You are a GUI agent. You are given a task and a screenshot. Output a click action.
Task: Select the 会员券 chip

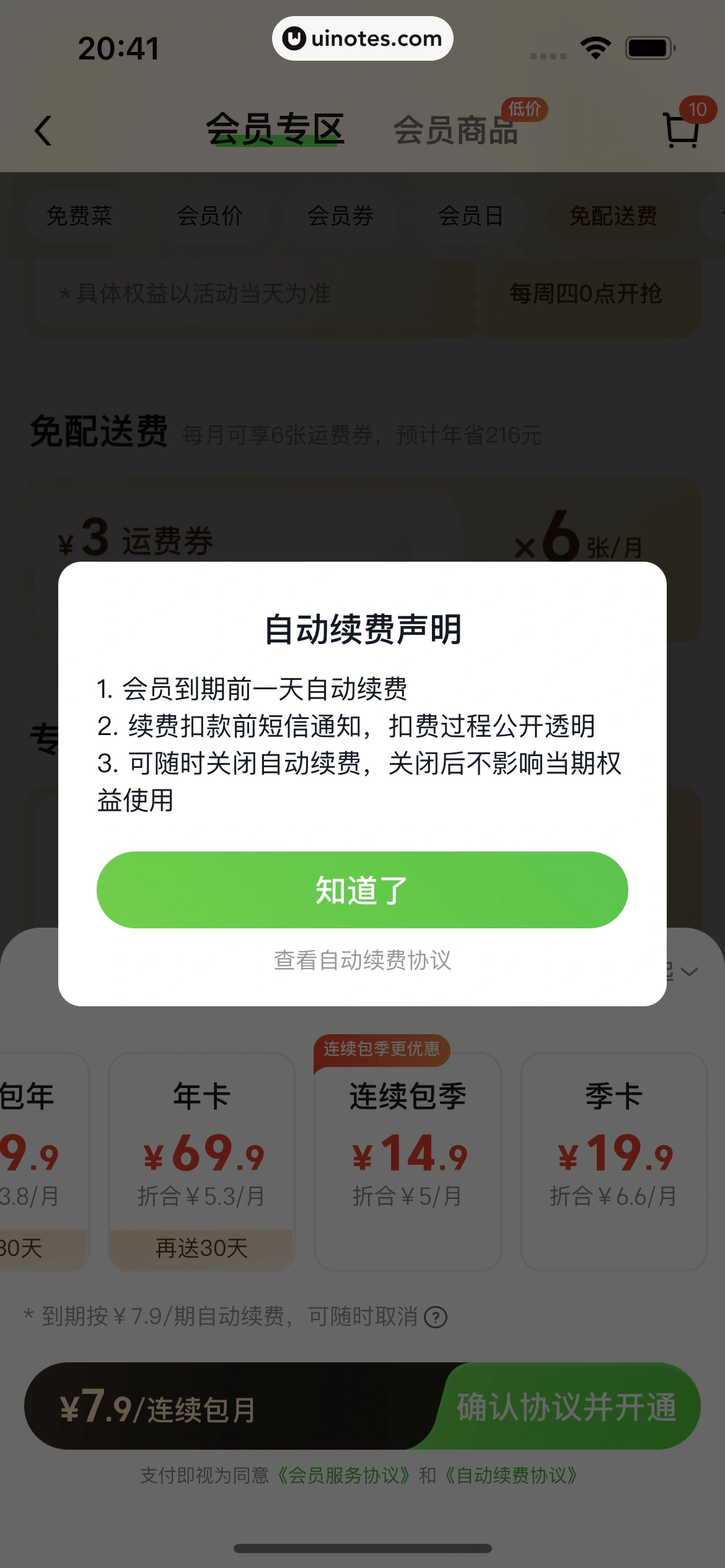(x=340, y=216)
